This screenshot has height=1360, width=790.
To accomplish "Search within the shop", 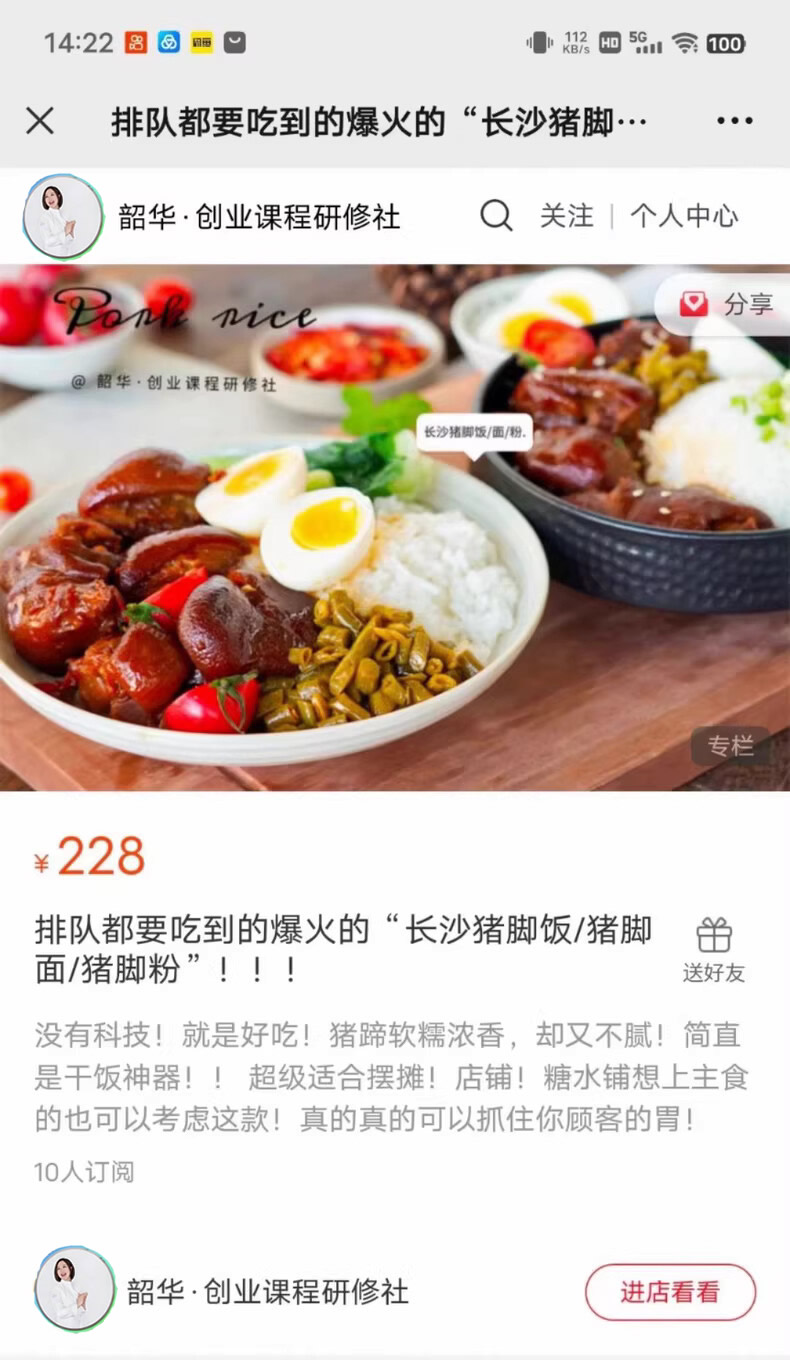I will (496, 216).
